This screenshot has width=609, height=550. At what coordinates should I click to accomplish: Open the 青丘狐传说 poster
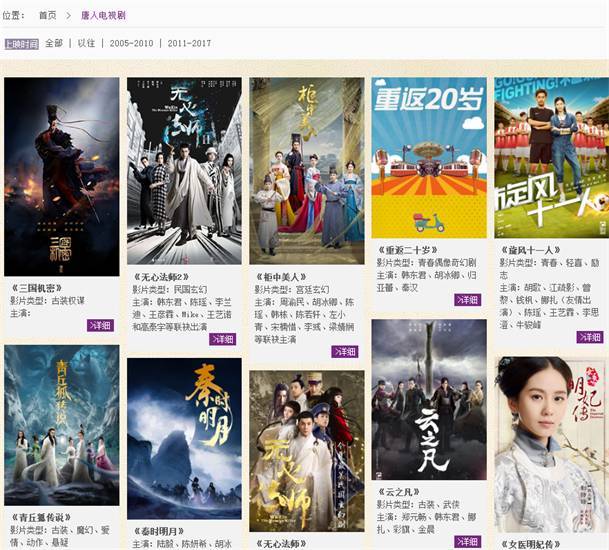click(62, 426)
